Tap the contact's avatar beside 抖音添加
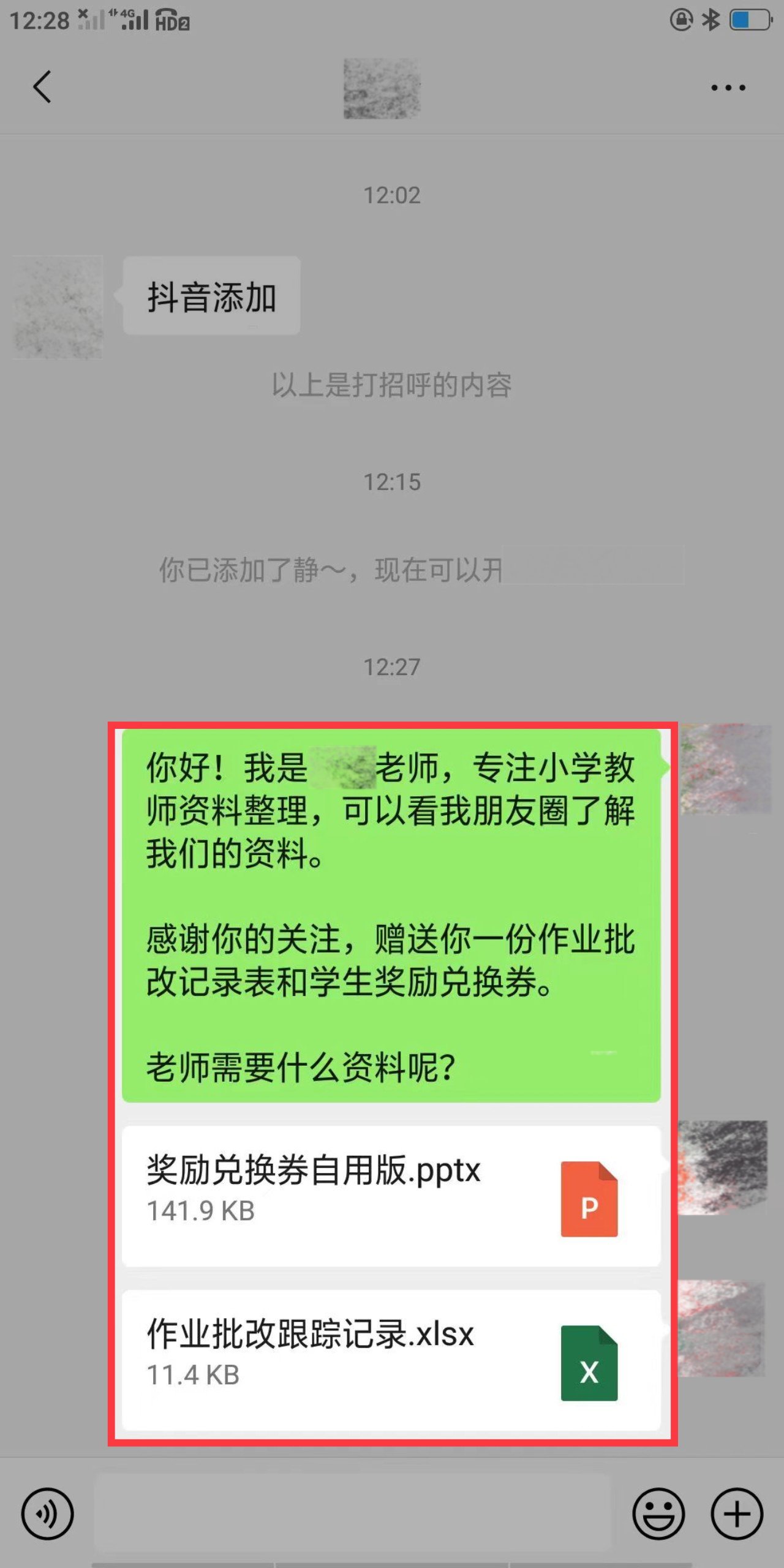Viewport: 784px width, 1568px height. pyautogui.click(x=57, y=304)
